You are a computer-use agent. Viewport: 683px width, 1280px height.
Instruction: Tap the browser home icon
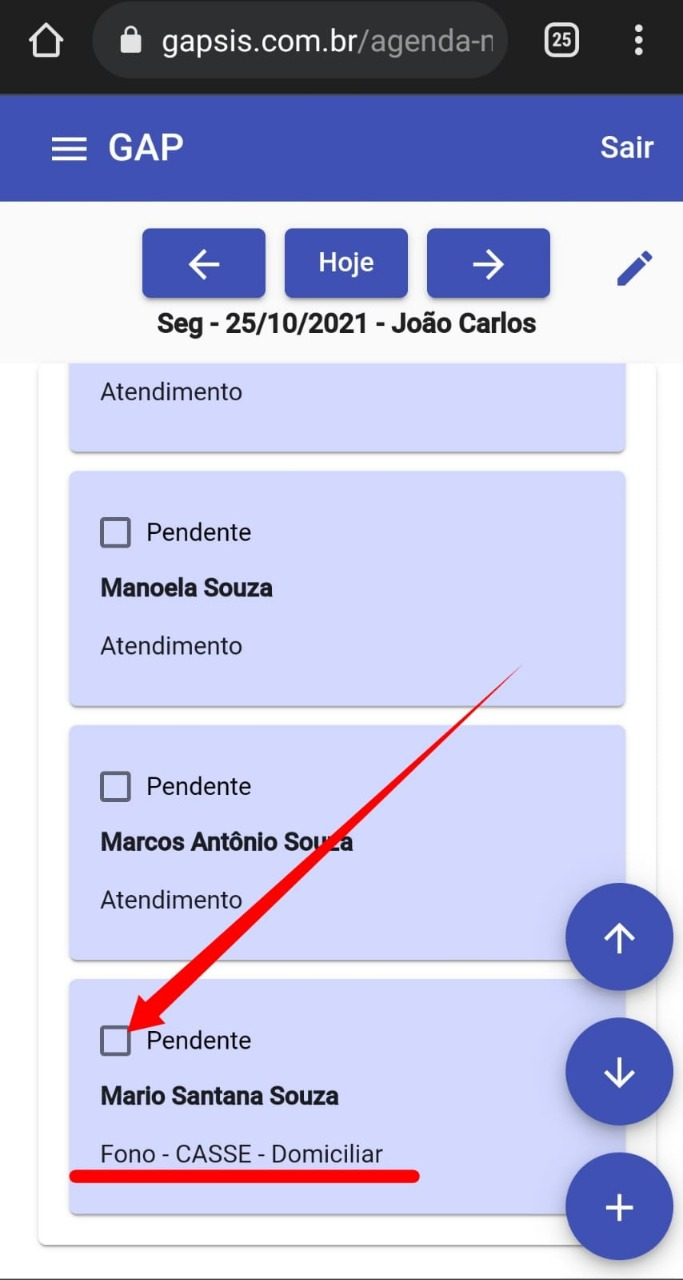(46, 40)
